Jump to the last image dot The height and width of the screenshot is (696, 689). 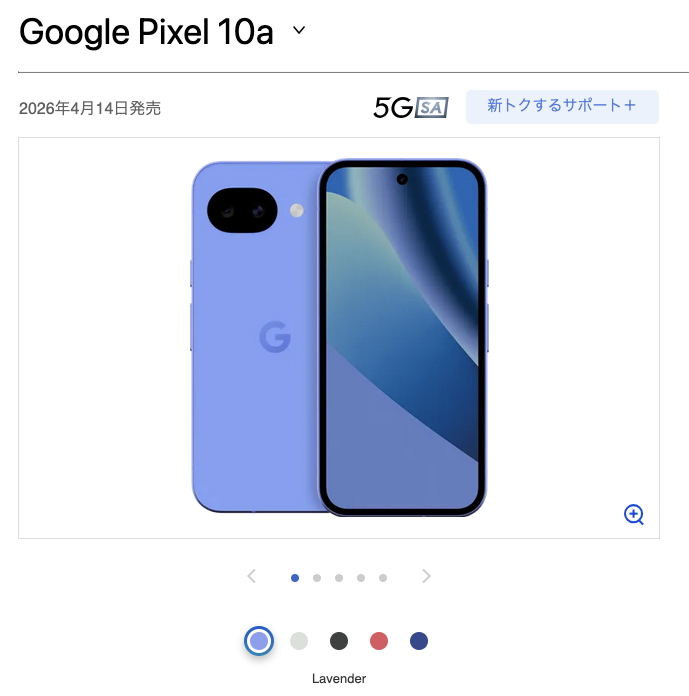coord(383,577)
